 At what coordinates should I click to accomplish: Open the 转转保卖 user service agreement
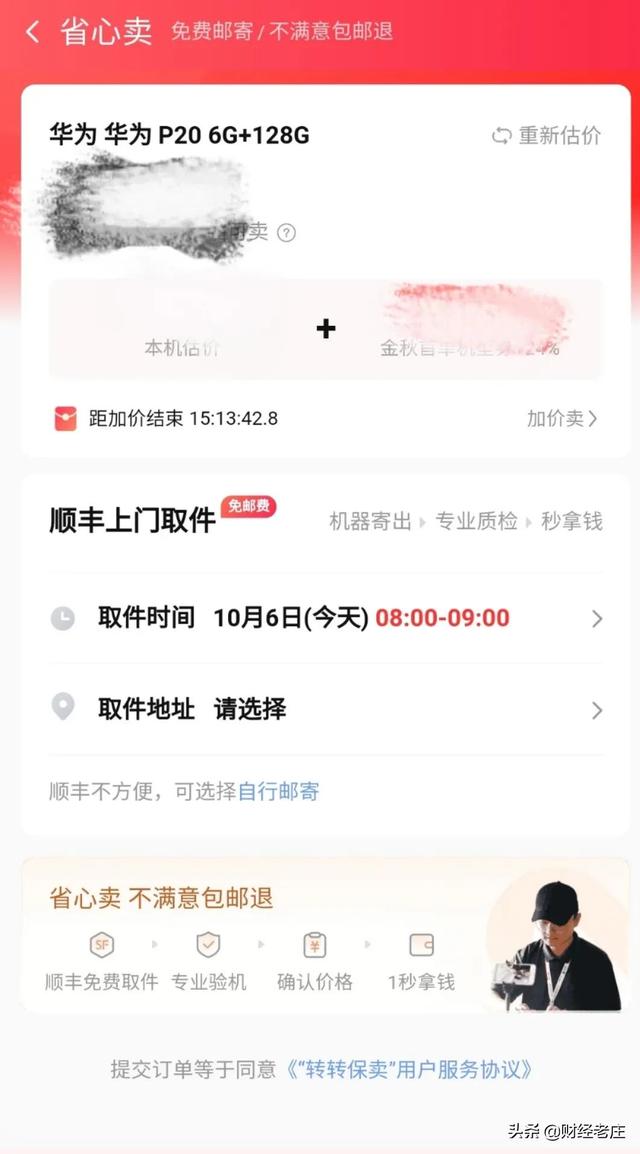(408, 1069)
